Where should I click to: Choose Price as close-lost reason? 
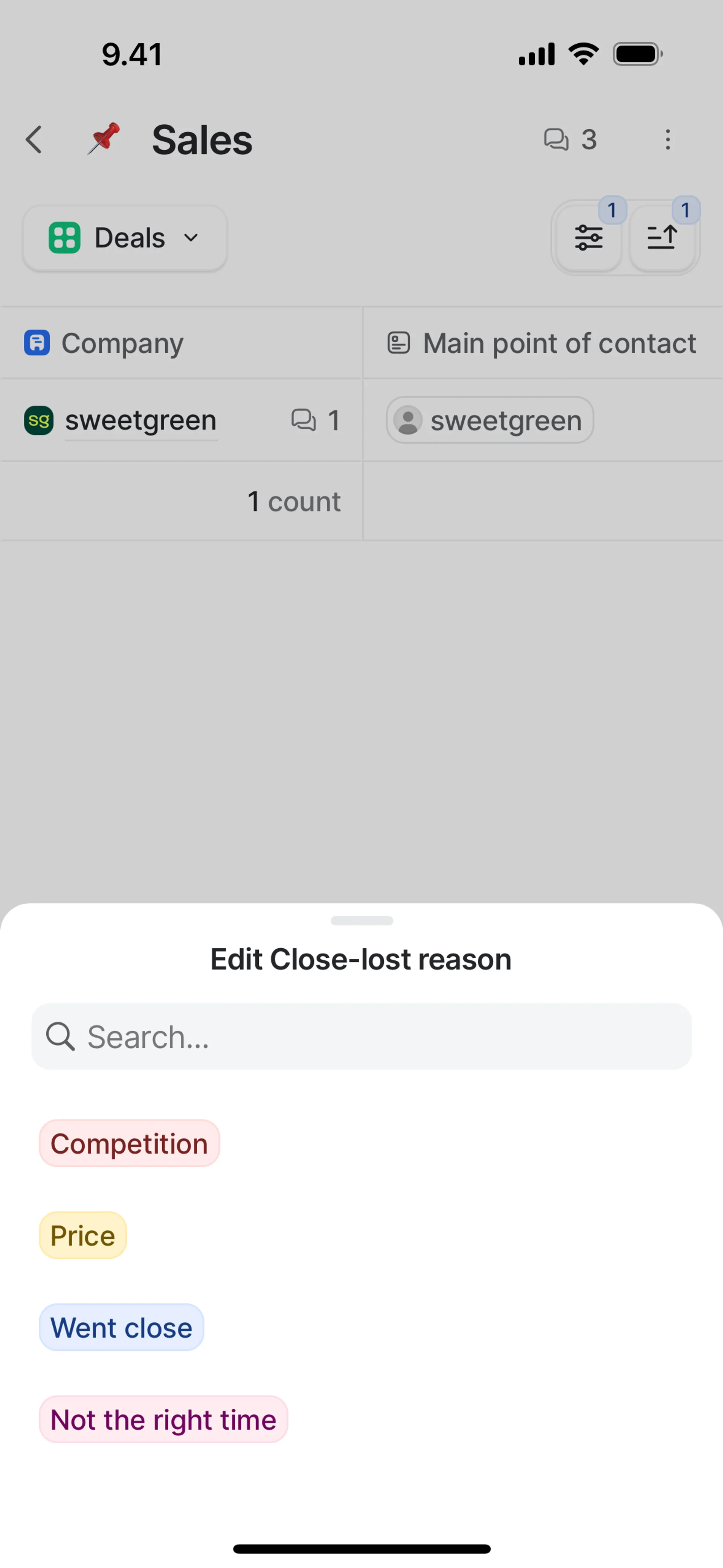click(83, 1235)
